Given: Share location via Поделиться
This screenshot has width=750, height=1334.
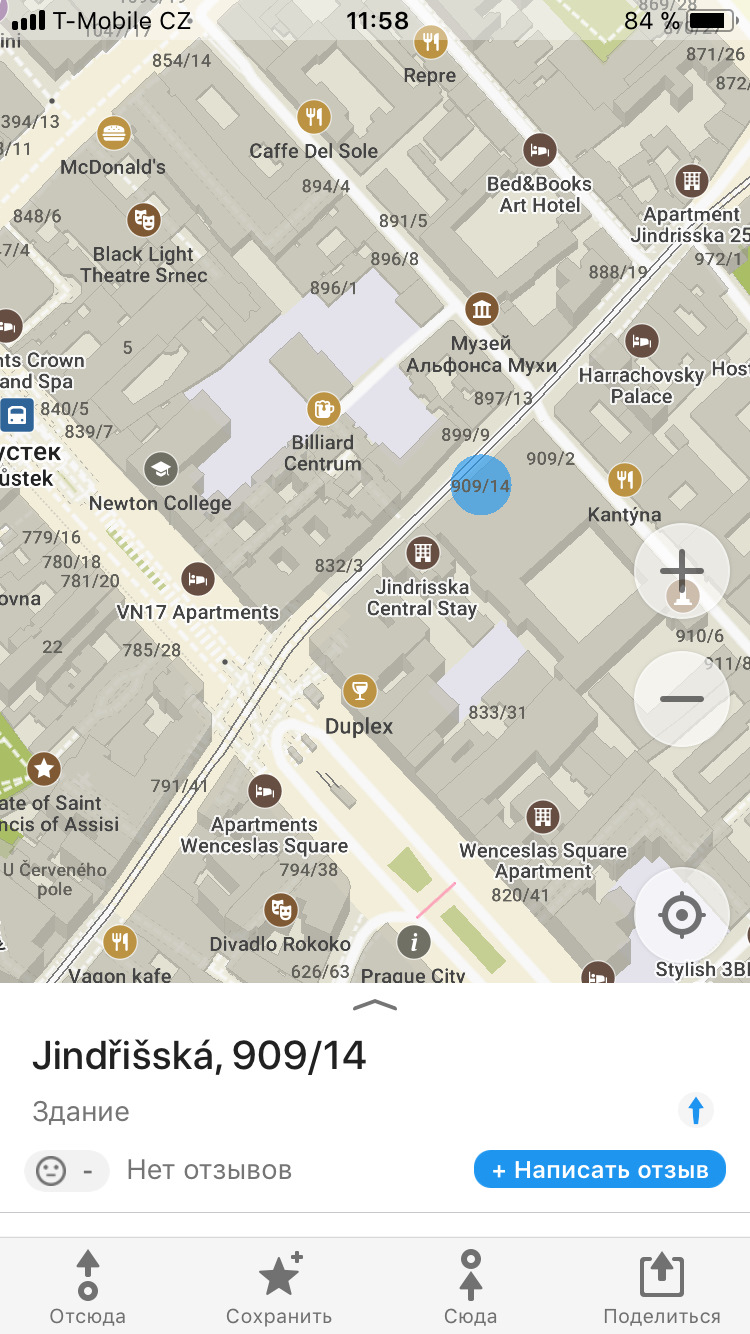Looking at the screenshot, I should pyautogui.click(x=661, y=1287).
